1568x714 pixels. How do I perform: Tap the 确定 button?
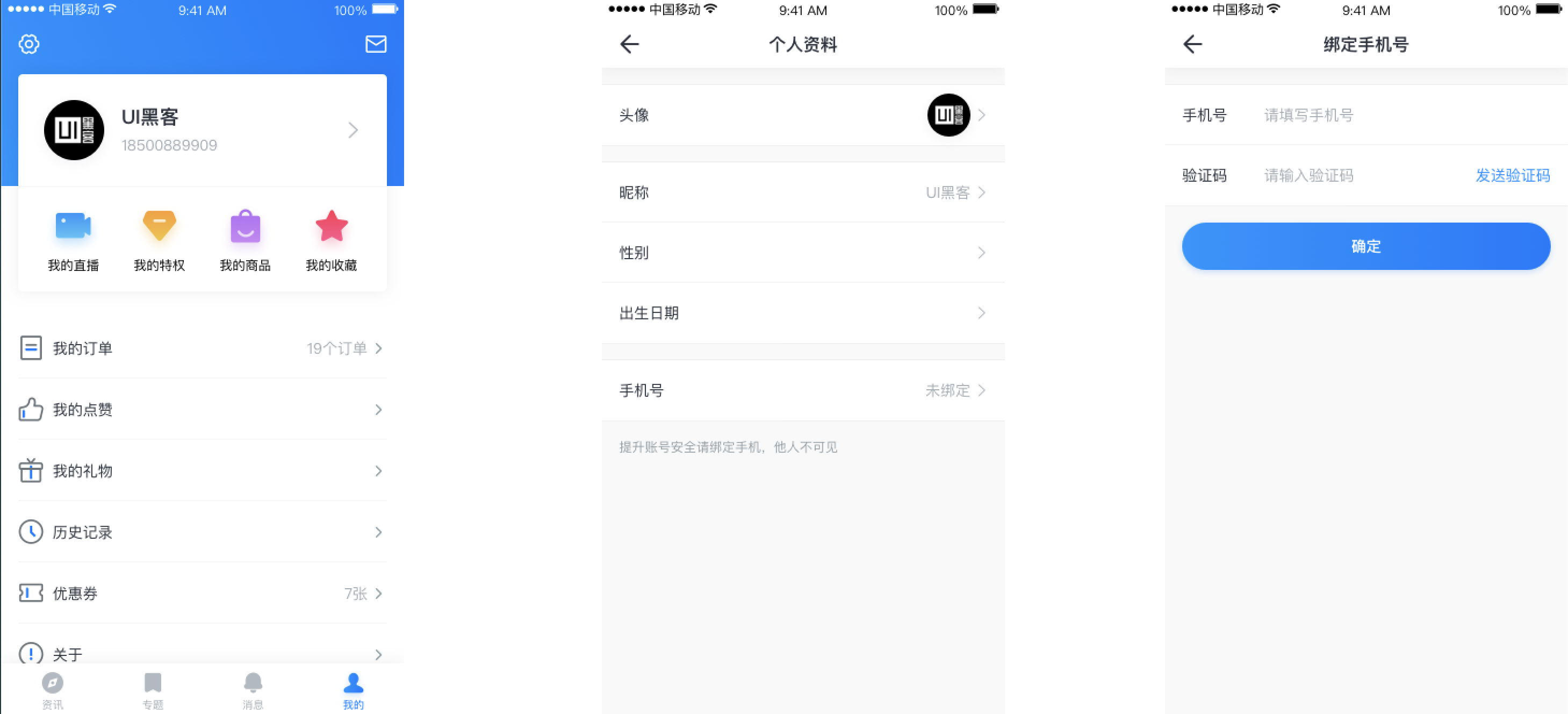coord(1365,246)
